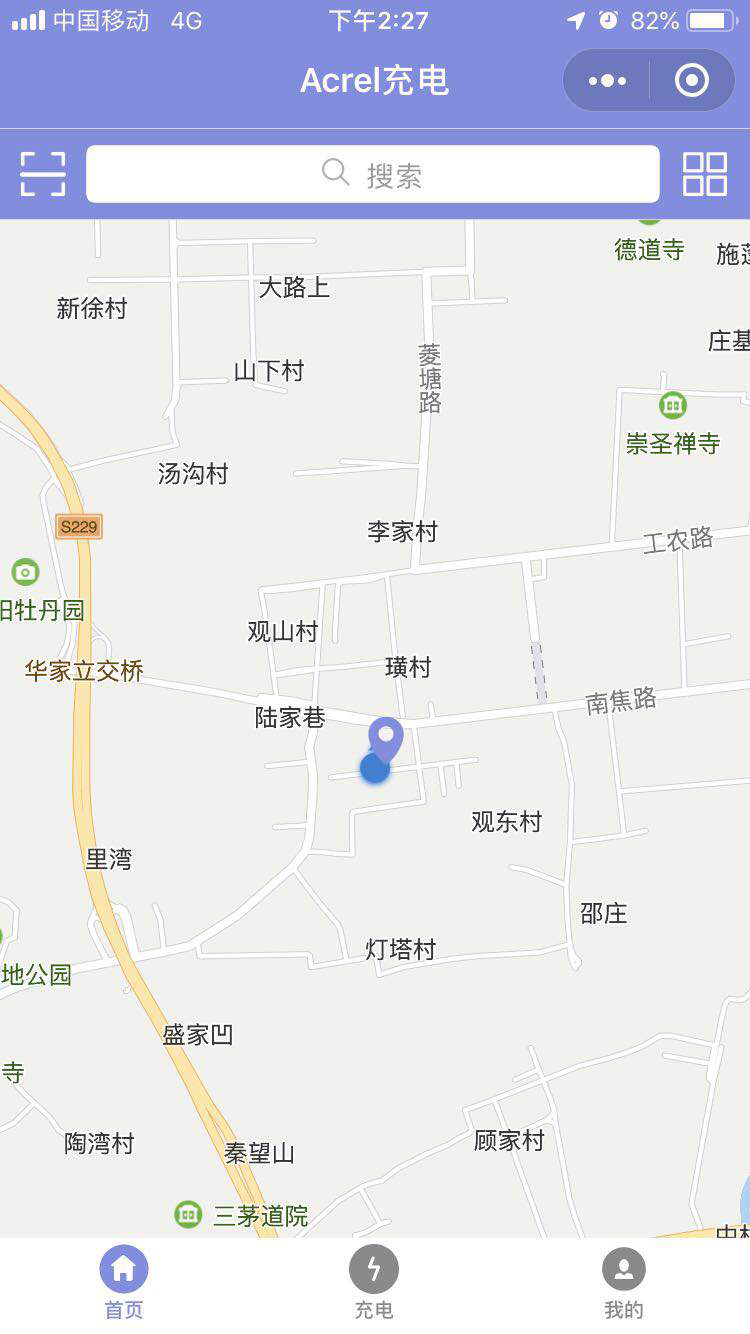
Task: Go to the 首页 home tab
Action: [x=124, y=1283]
